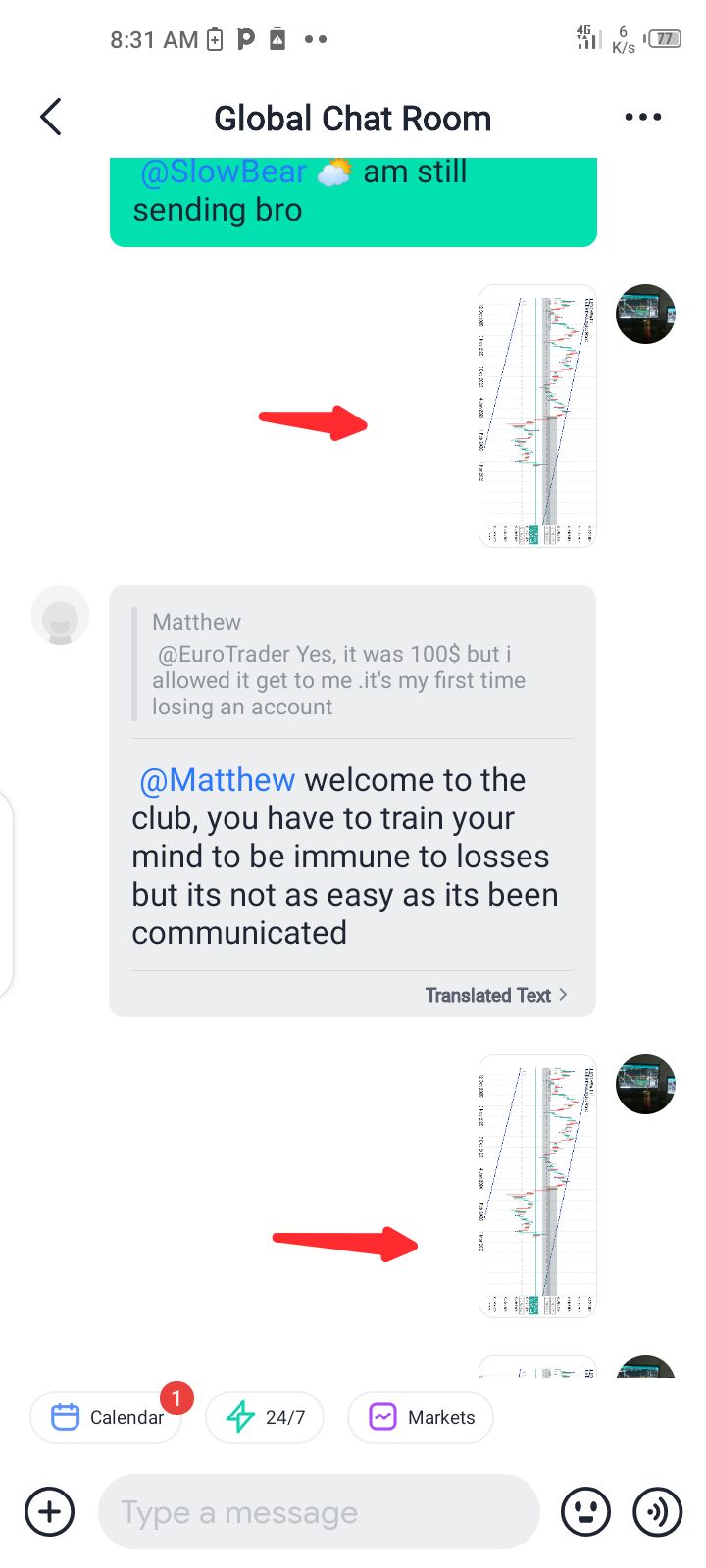This screenshot has height=1568, width=706.
Task: Open the first chart image above Matthew's quote
Action: click(x=537, y=416)
